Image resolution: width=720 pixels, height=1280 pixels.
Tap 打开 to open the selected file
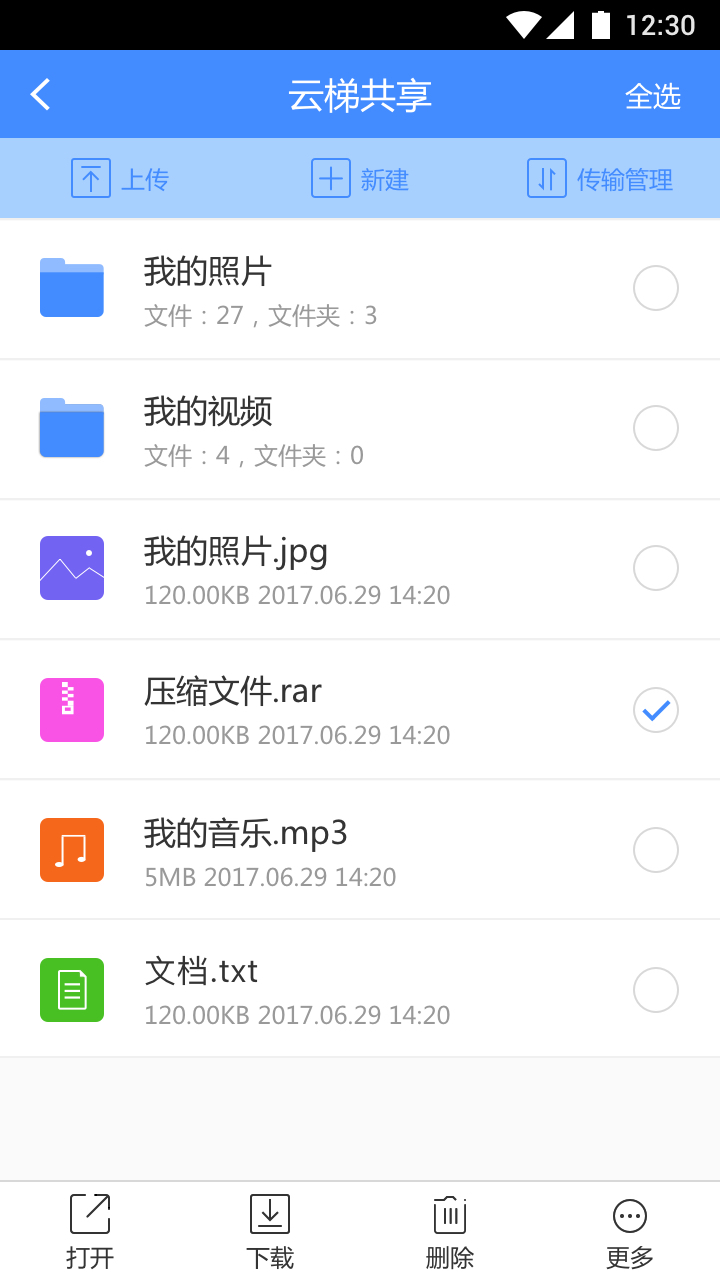[x=90, y=1231]
